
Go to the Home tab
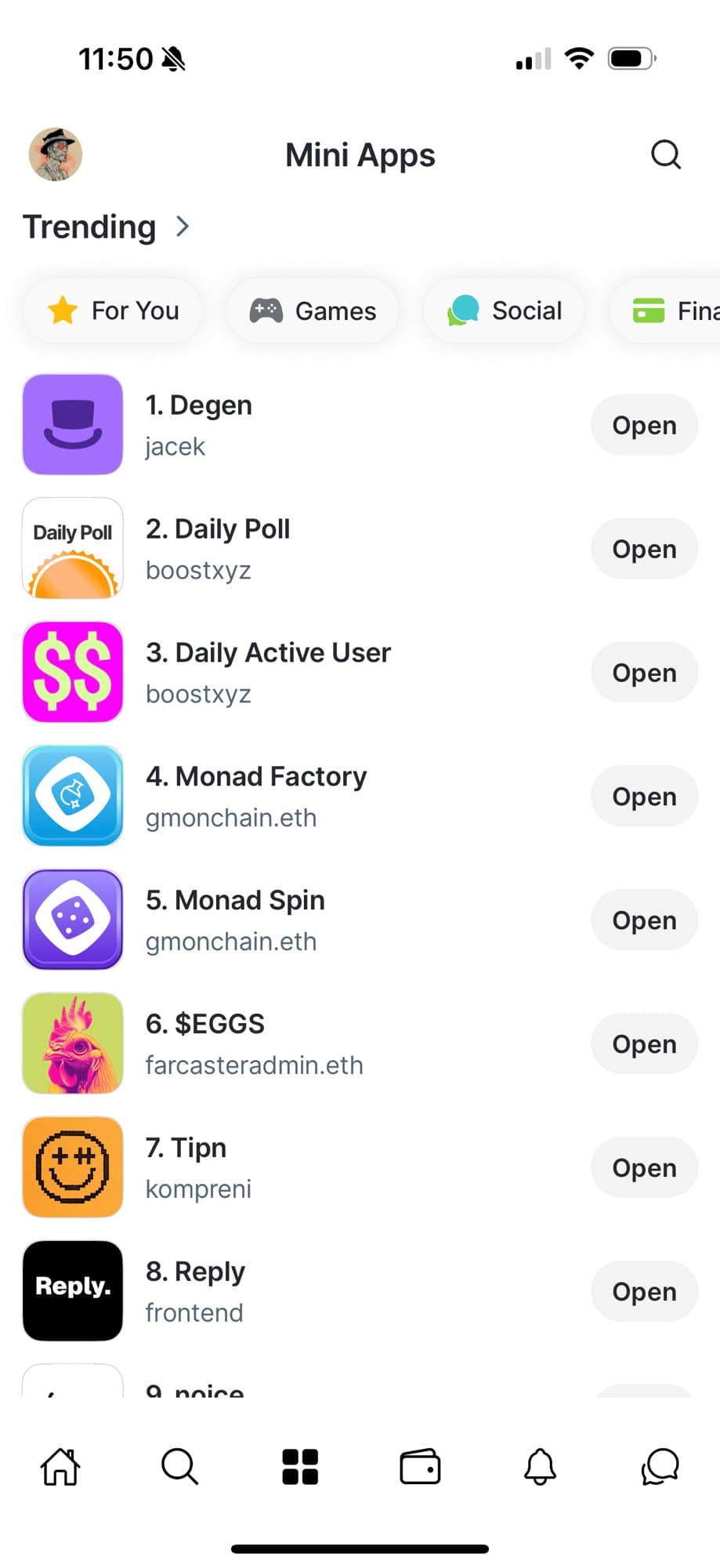[60, 1466]
